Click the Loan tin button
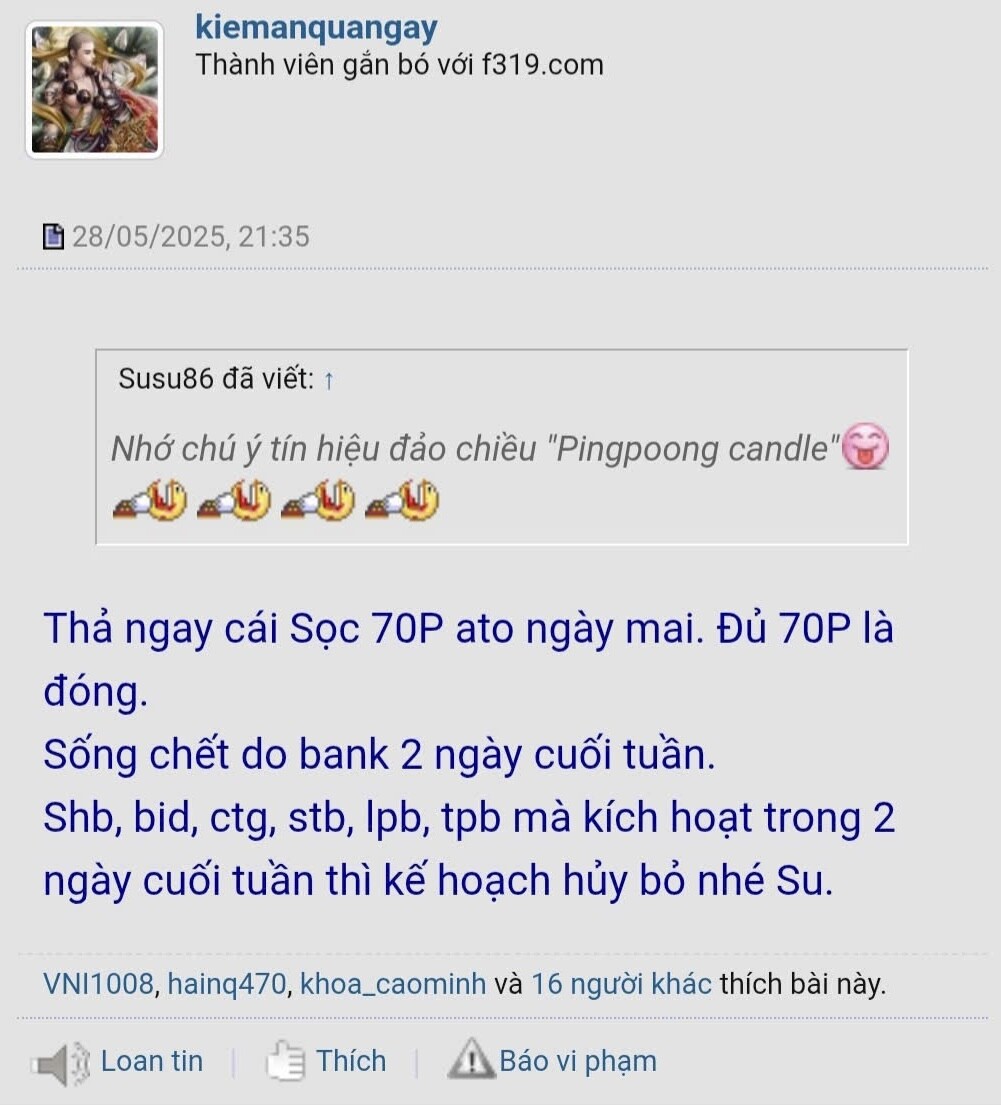The image size is (1001, 1105). tap(150, 1060)
